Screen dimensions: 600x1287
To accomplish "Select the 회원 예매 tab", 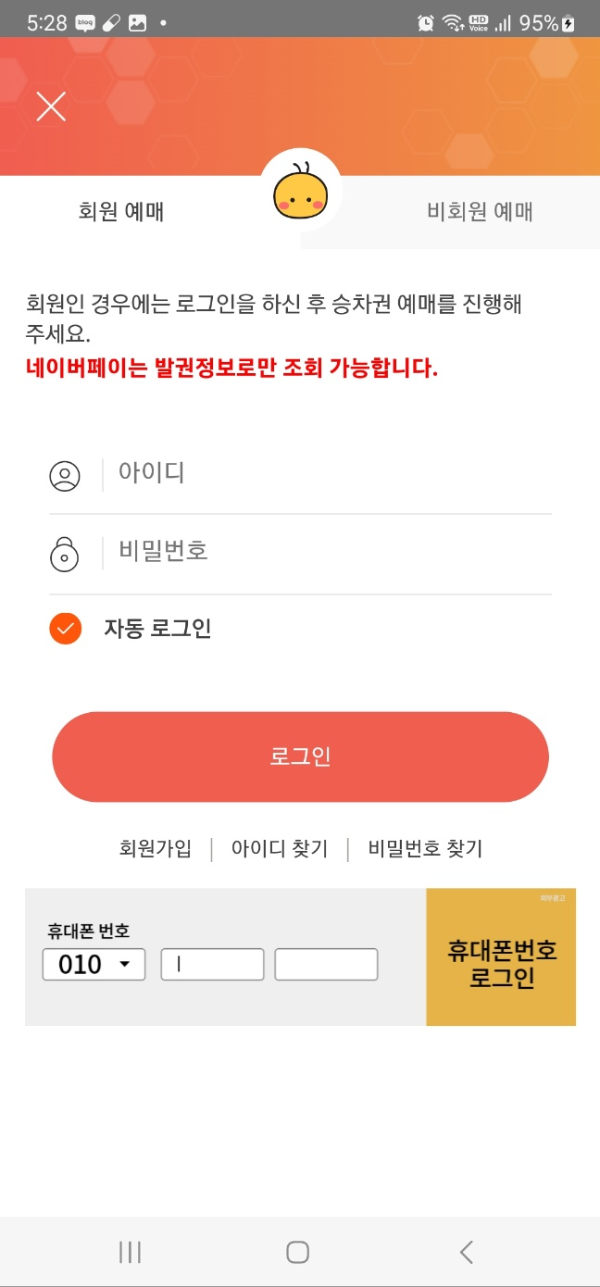I will [121, 212].
